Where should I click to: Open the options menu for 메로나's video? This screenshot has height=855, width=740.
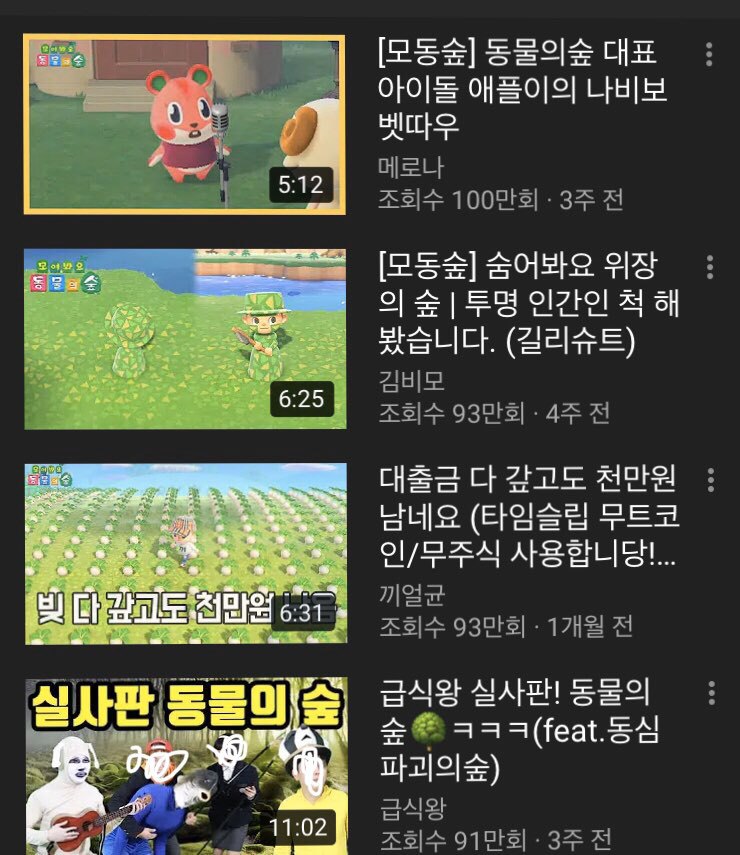709,53
